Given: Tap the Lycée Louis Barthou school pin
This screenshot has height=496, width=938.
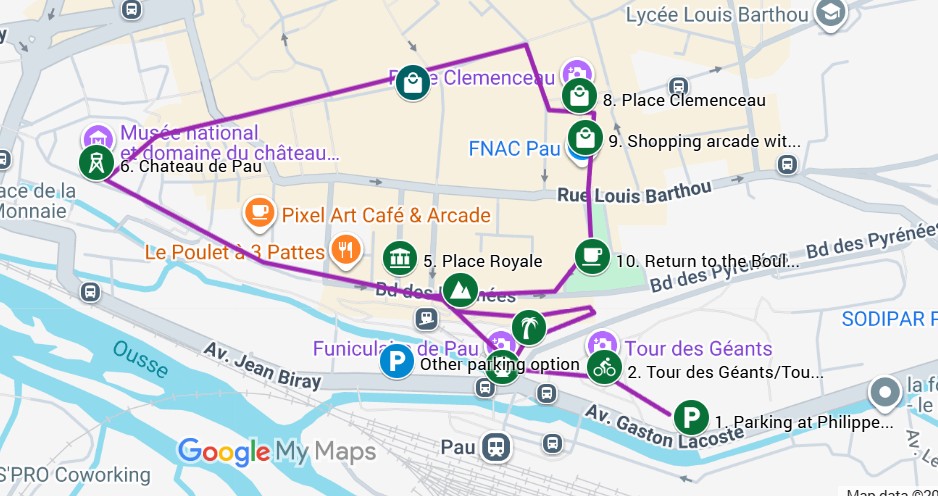Looking at the screenshot, I should click(830, 13).
